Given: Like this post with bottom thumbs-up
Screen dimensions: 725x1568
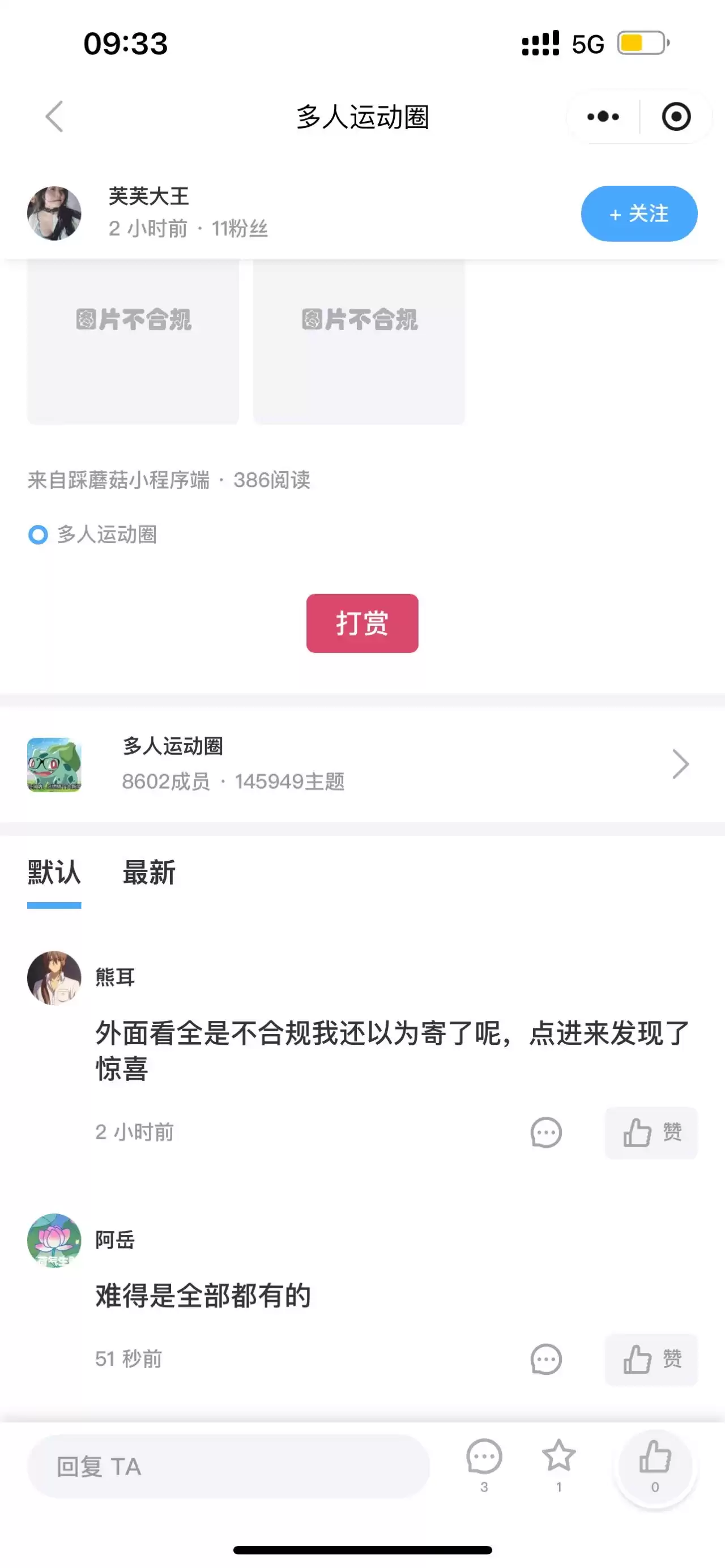Looking at the screenshot, I should point(655,1464).
